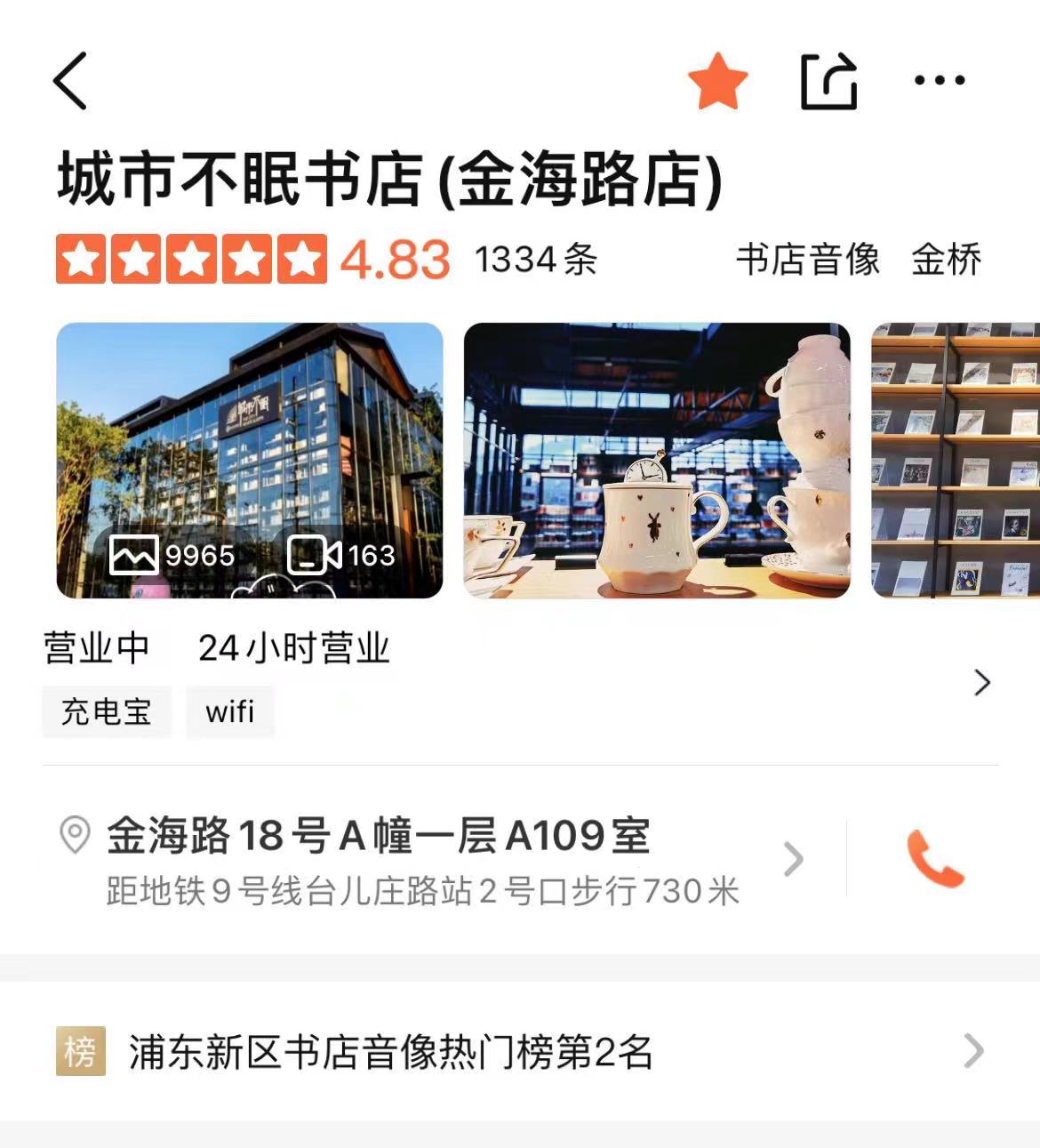Open the three-dot overflow menu
1040x1148 pixels.
940,81
